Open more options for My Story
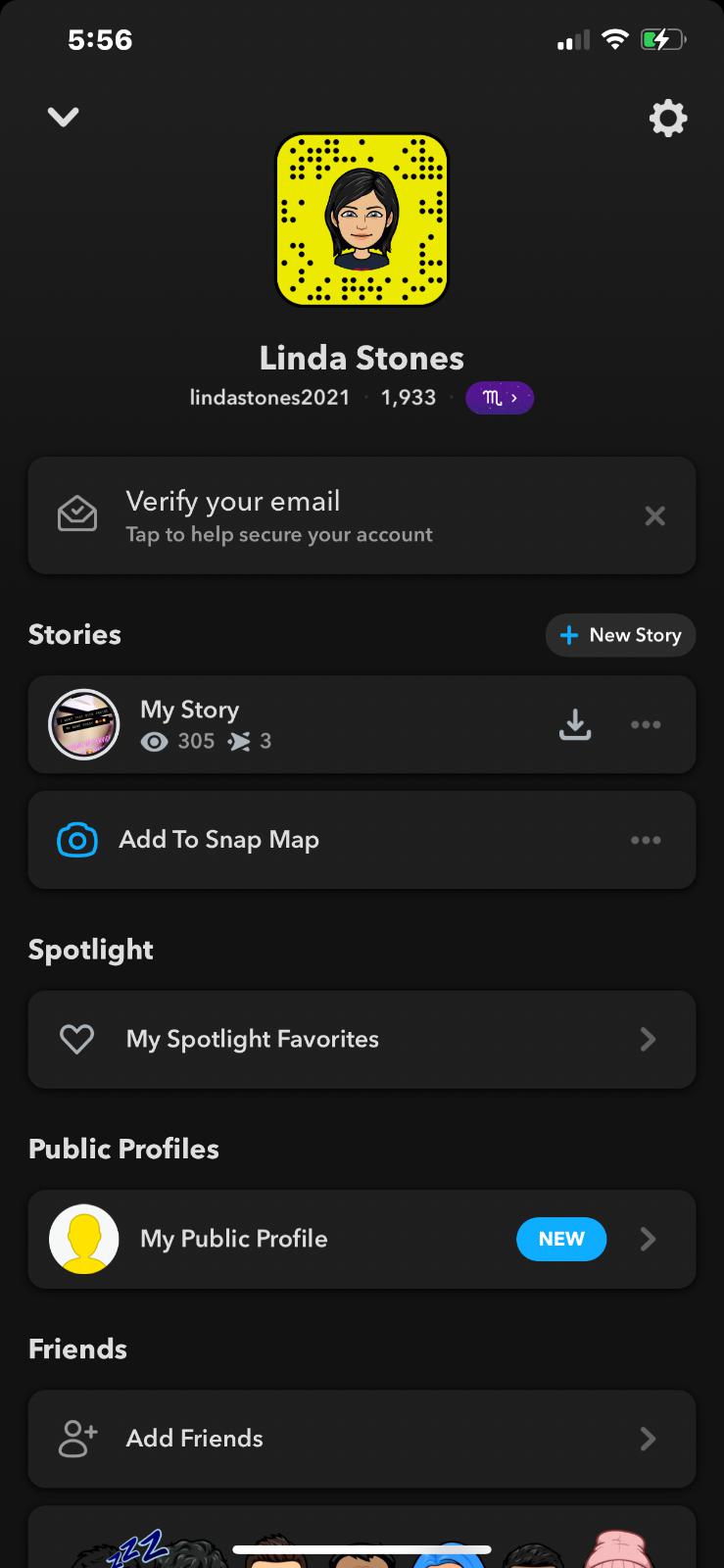The image size is (724, 1568). click(646, 724)
